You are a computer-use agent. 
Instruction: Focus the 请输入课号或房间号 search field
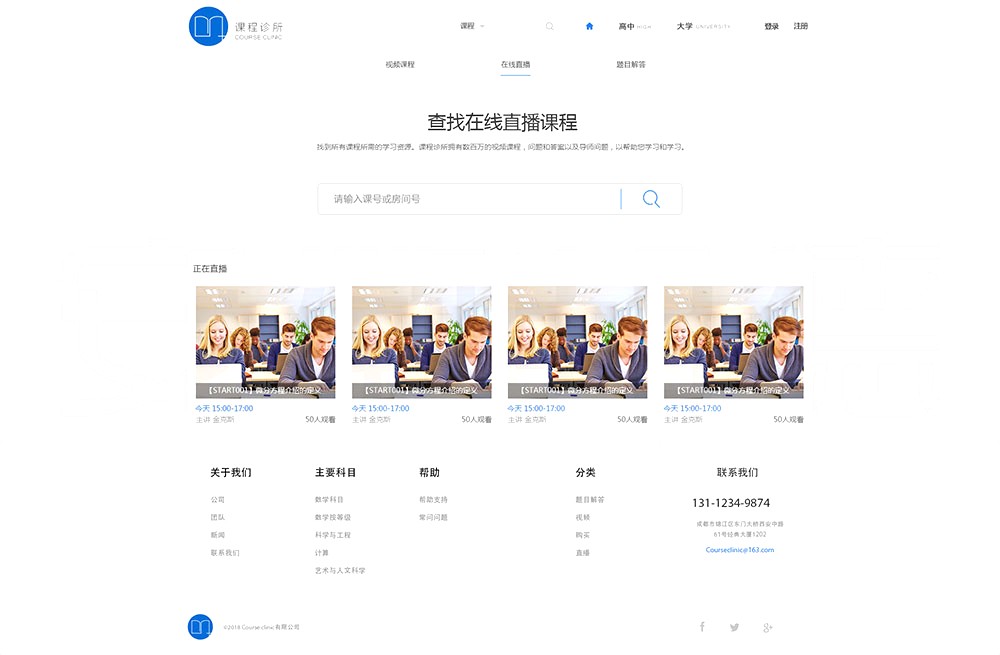[470, 199]
